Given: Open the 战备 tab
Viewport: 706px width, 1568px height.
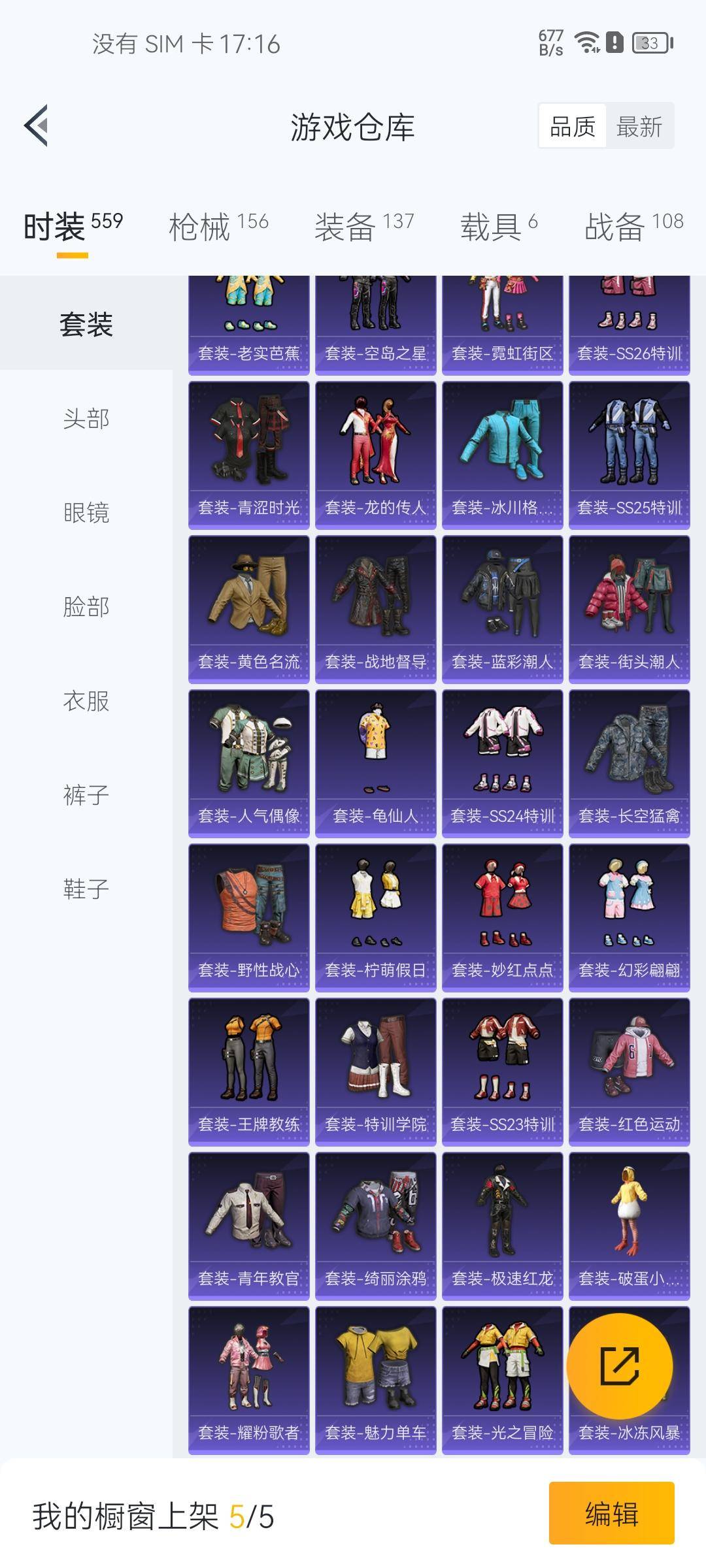Looking at the screenshot, I should [633, 227].
